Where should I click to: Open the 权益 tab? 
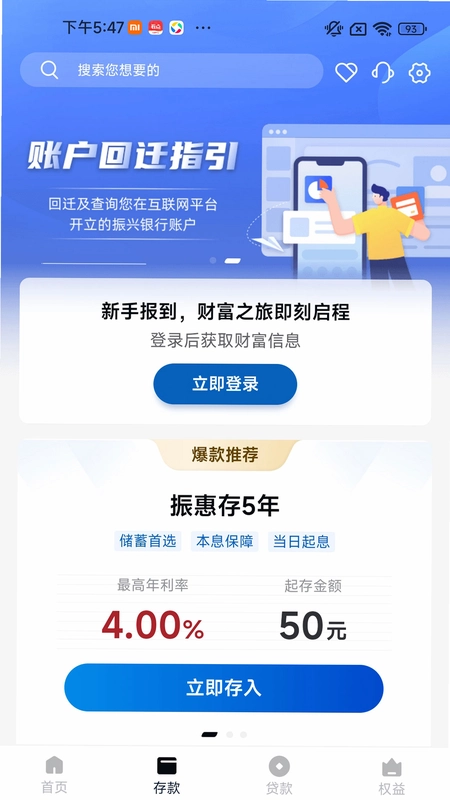392,776
